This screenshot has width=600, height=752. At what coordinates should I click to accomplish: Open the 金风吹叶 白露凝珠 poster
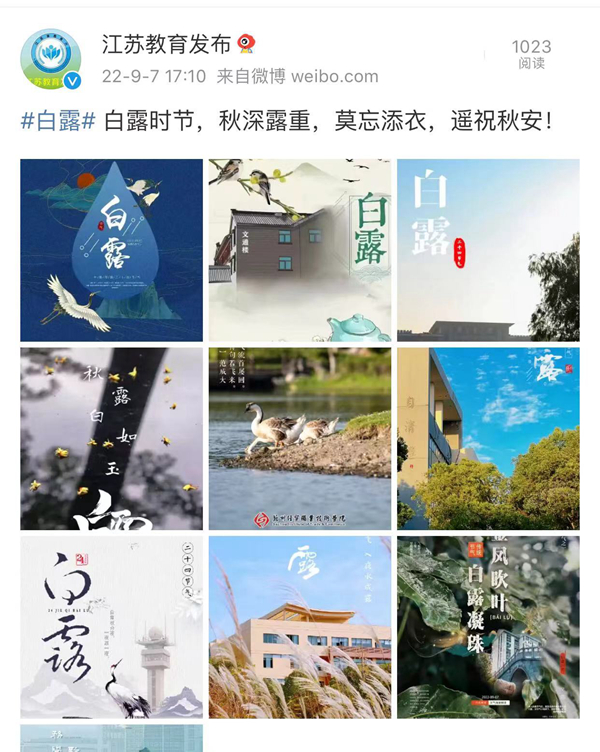[x=488, y=627]
